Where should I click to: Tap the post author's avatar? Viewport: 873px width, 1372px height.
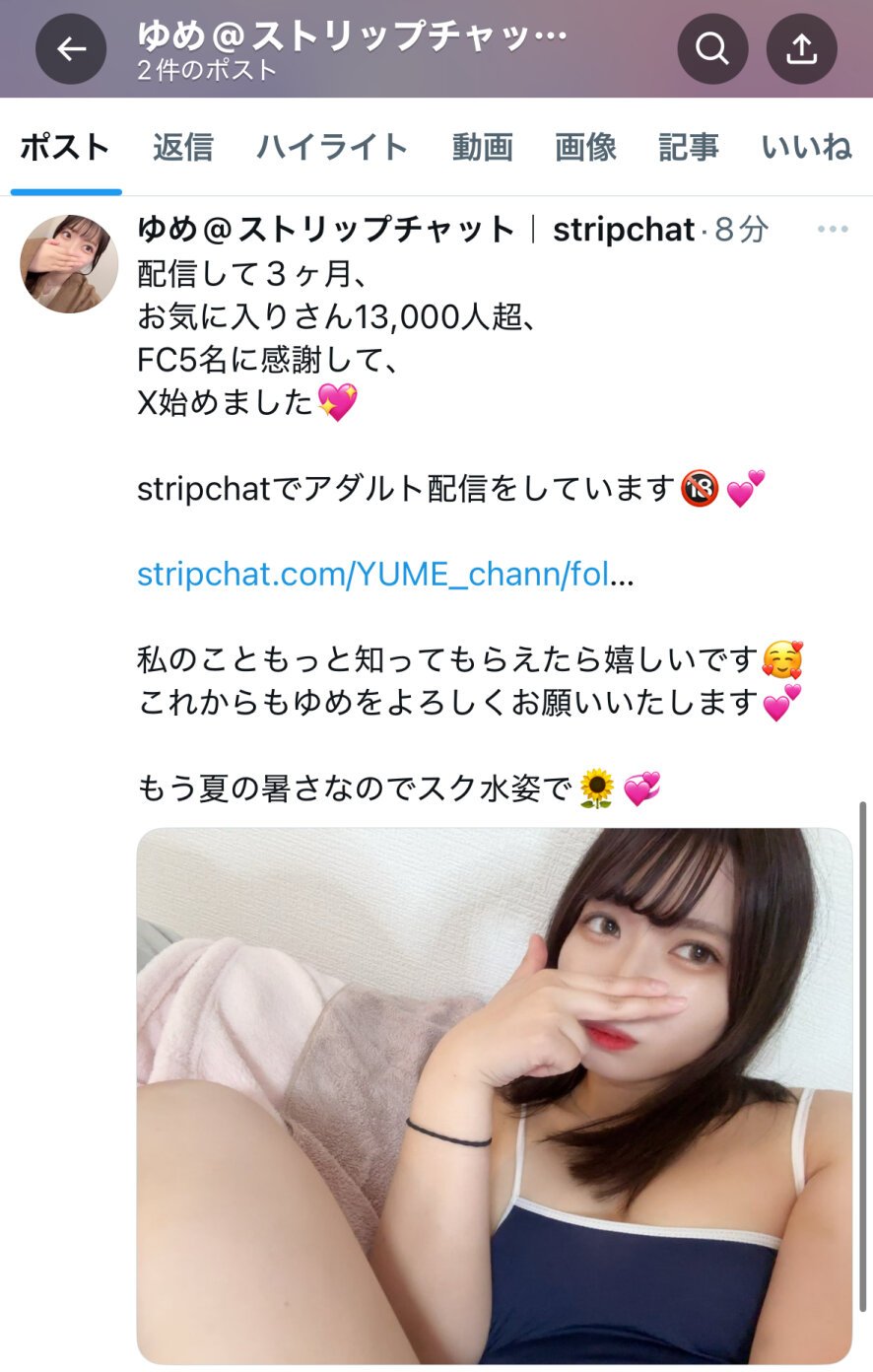coord(69,264)
